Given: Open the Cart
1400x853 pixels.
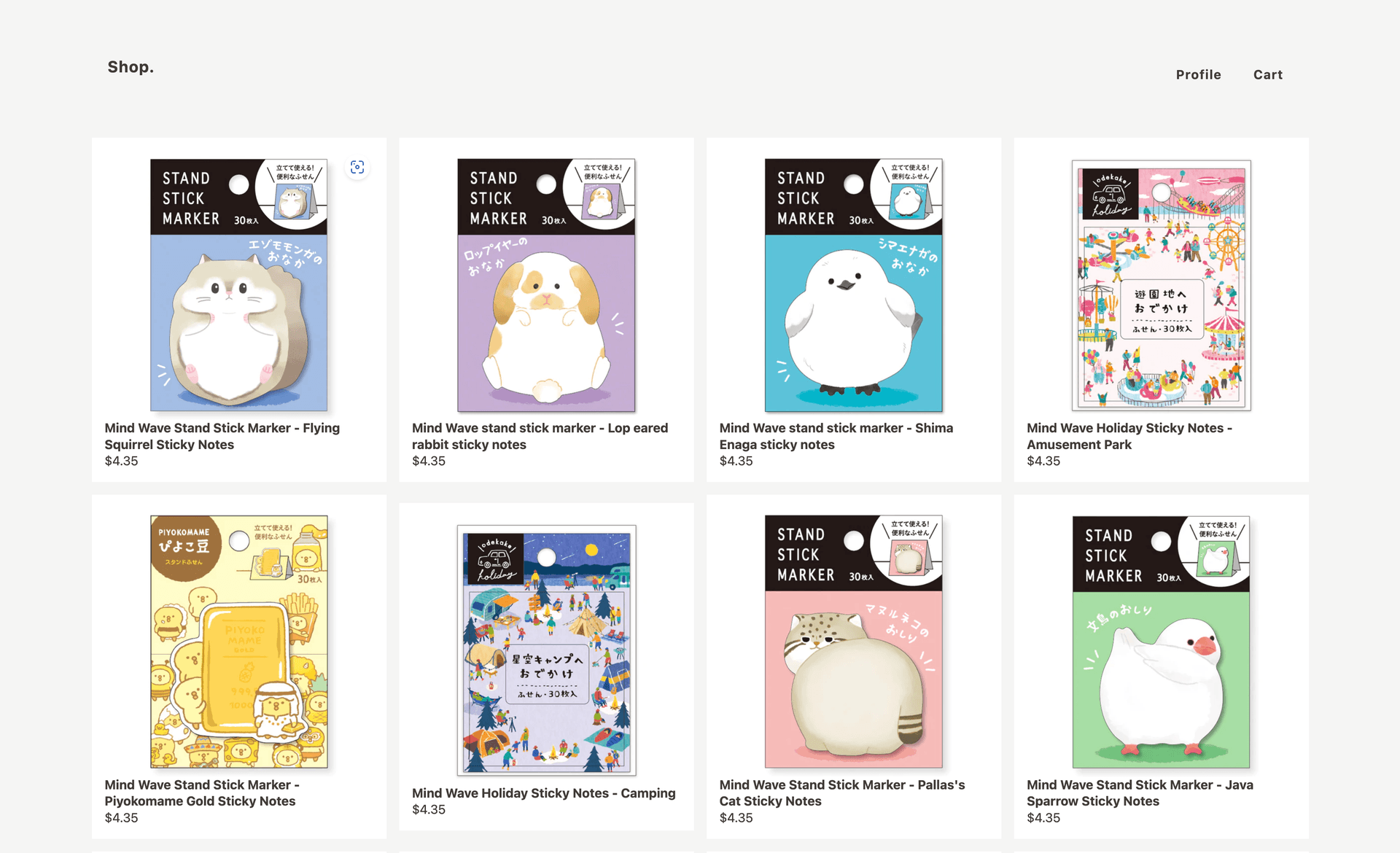Looking at the screenshot, I should point(1267,74).
